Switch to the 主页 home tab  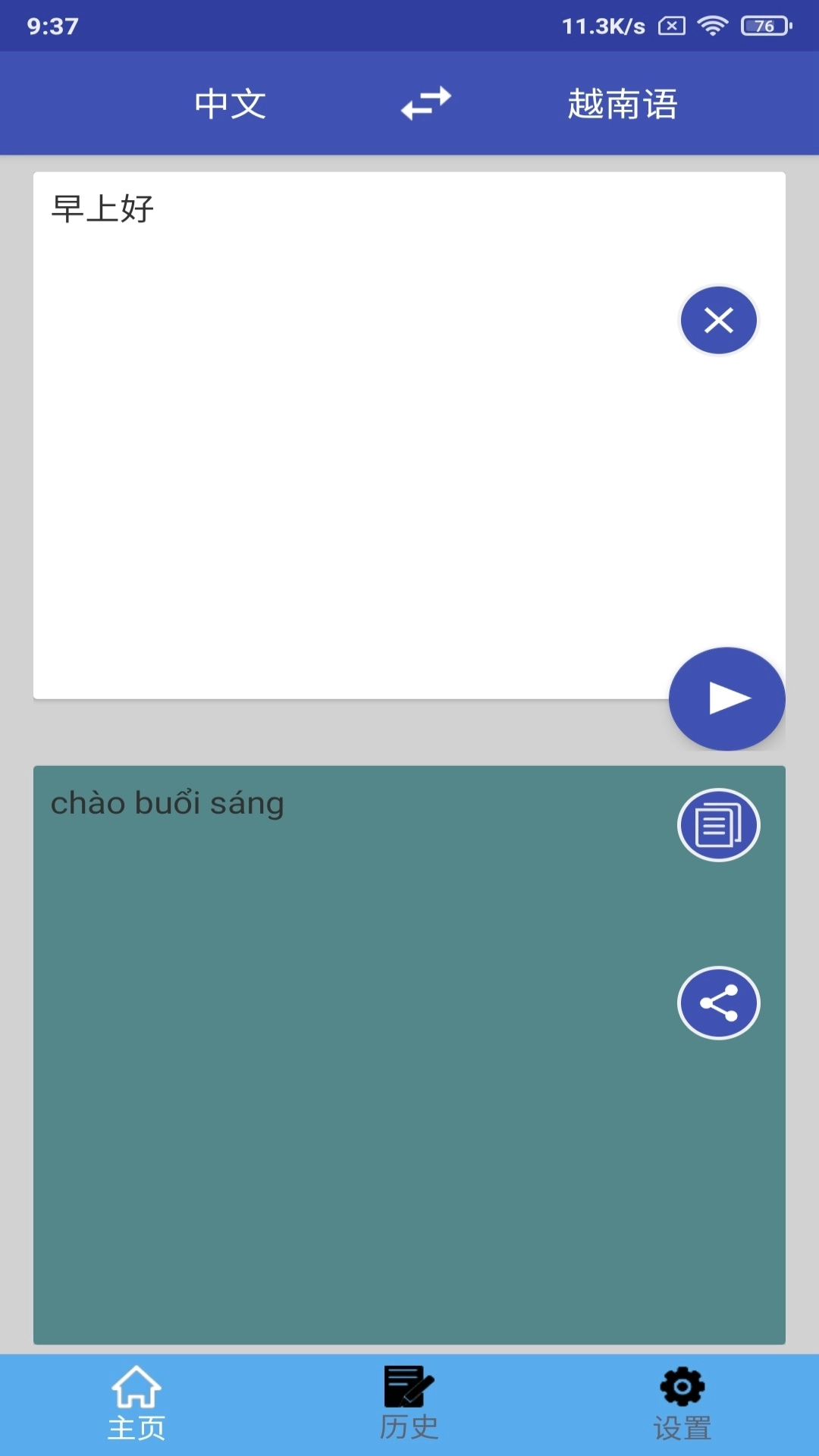click(x=136, y=1404)
